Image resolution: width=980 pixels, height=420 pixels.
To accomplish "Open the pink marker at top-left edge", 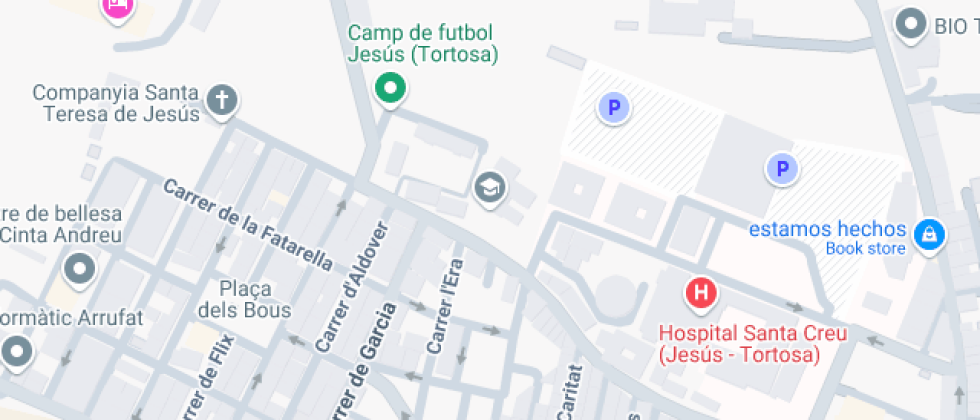I will 118,7.
